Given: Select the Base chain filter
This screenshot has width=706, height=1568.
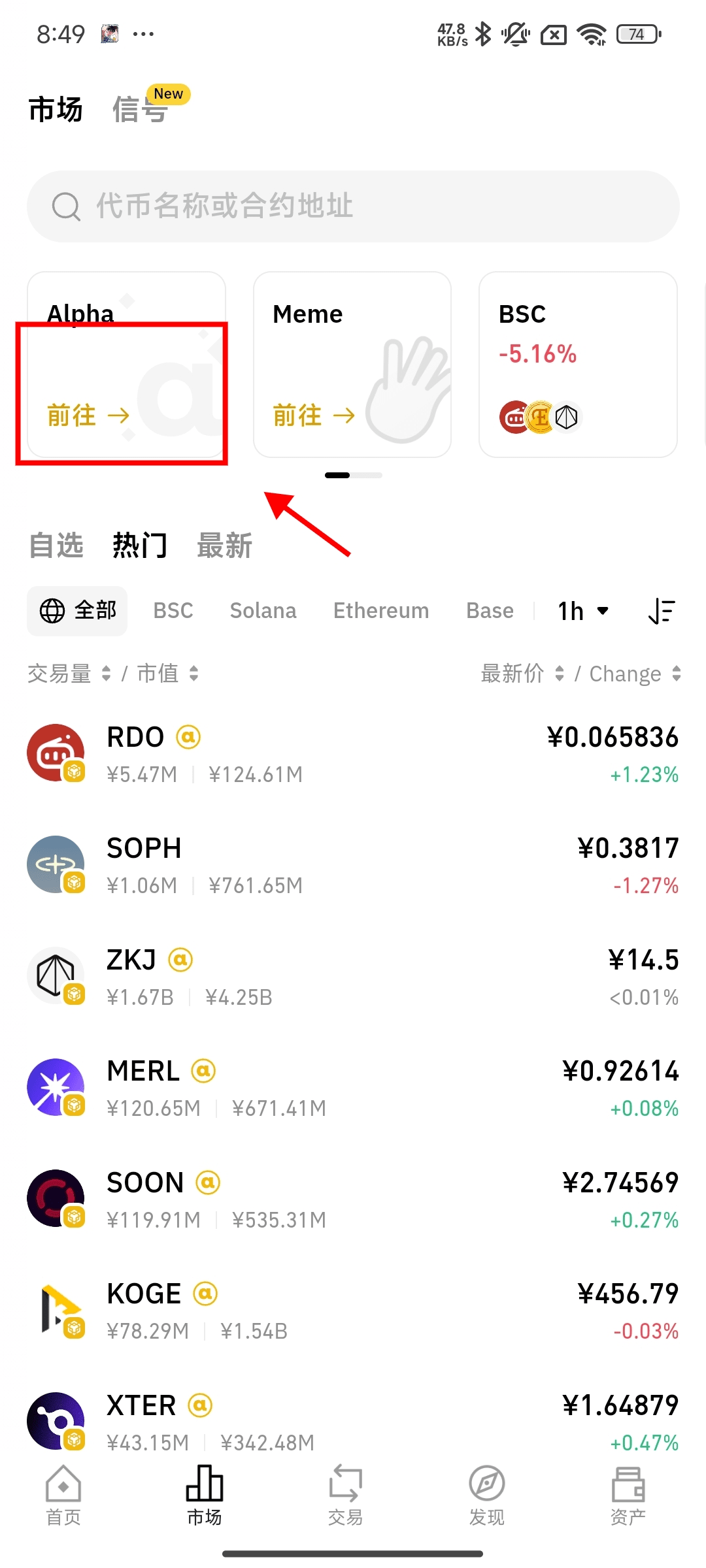Looking at the screenshot, I should (490, 611).
